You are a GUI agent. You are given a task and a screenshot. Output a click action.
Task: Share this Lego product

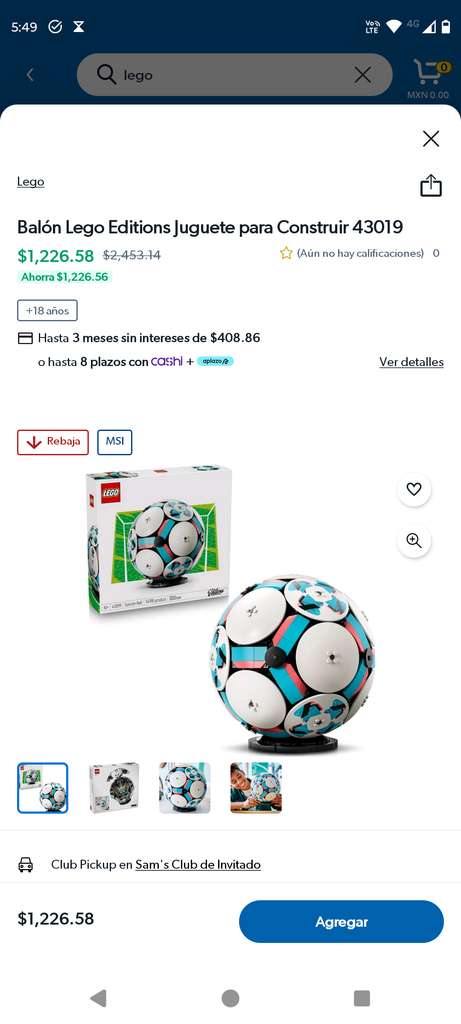(x=430, y=185)
